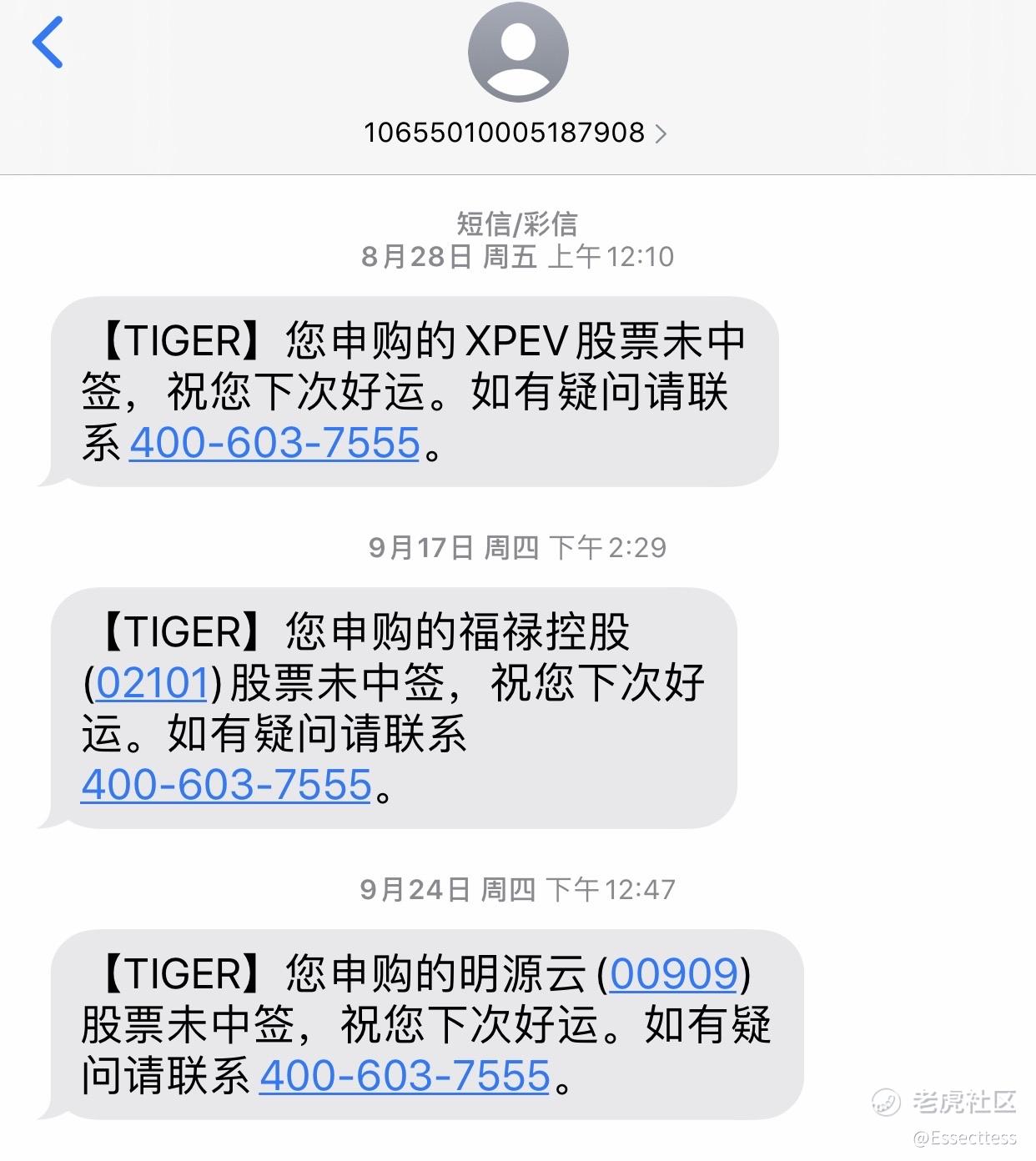Screen dimensions: 1036x1161
Task: Call 400-603-7555 in the 福禄控股 message
Action: pyautogui.click(x=226, y=785)
